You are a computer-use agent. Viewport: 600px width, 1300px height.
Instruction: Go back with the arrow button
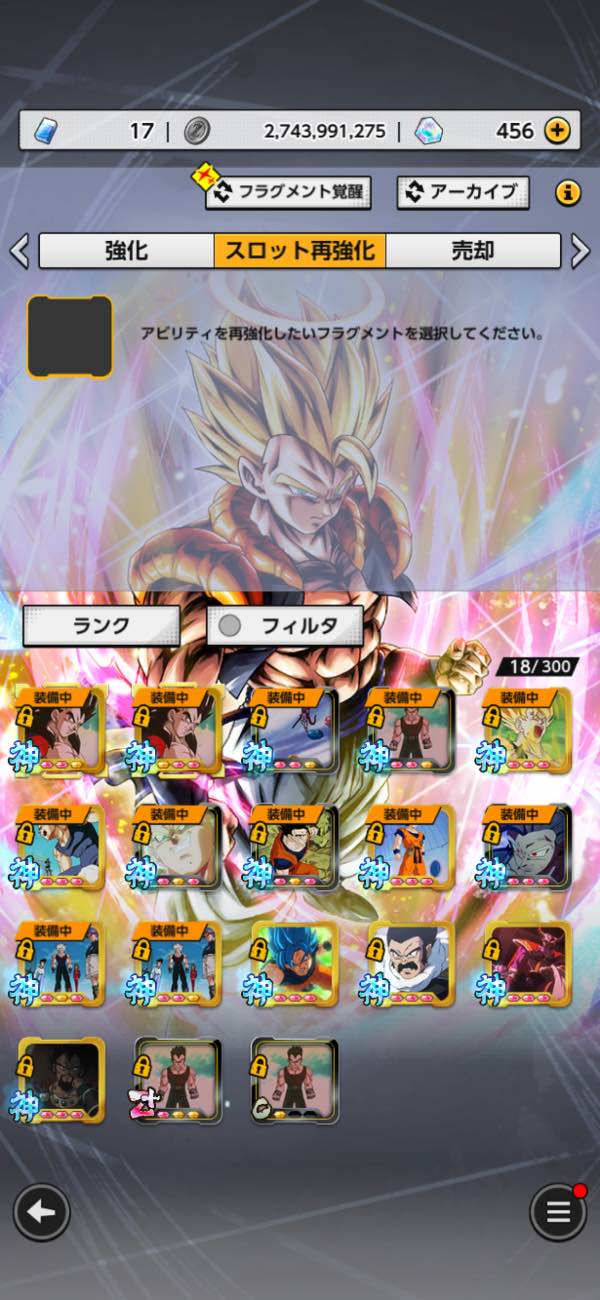coord(41,1213)
